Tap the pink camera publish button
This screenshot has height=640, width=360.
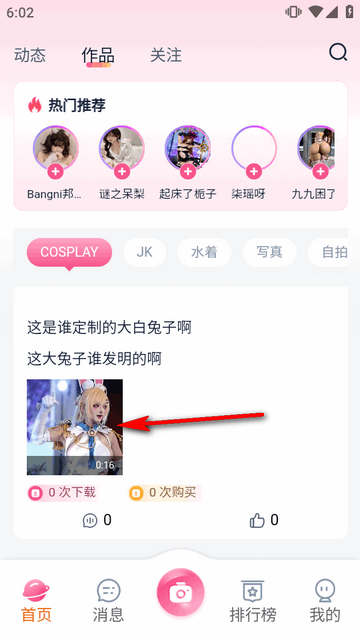click(180, 593)
